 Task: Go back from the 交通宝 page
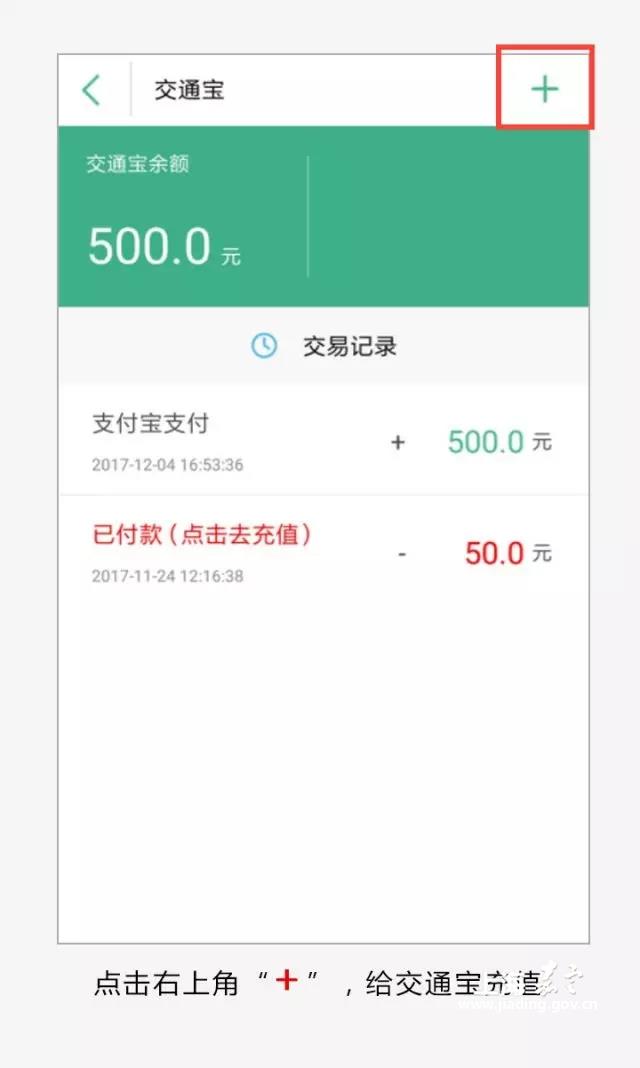(91, 90)
